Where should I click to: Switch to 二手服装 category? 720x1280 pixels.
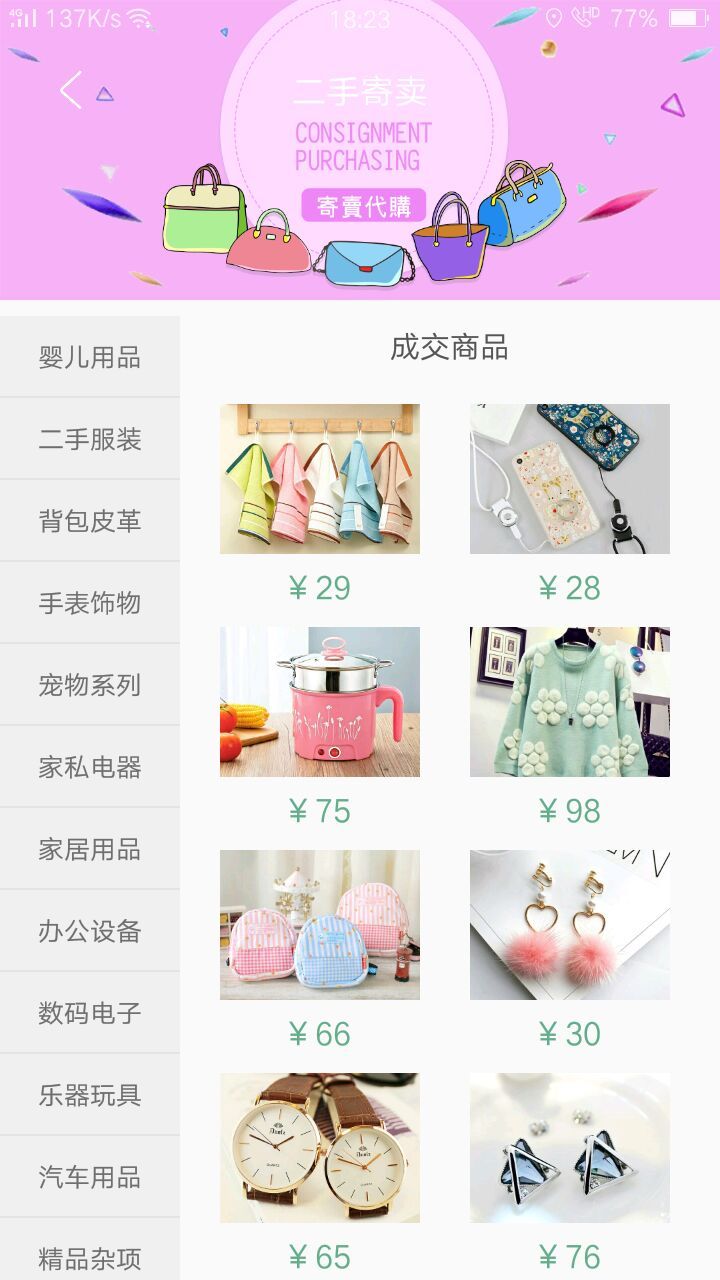click(90, 439)
